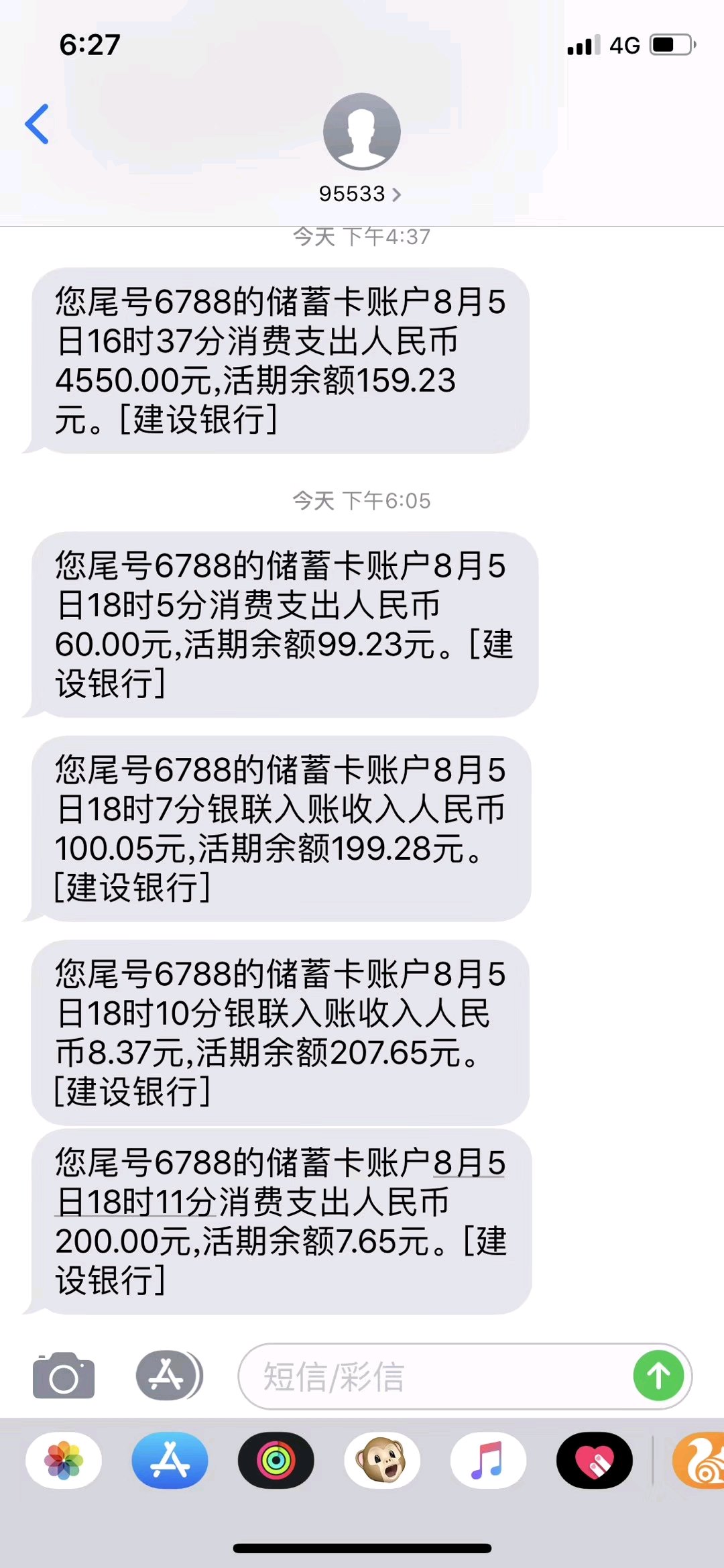Open the Photos app in the drawer
The image size is (724, 1568).
click(x=64, y=1460)
